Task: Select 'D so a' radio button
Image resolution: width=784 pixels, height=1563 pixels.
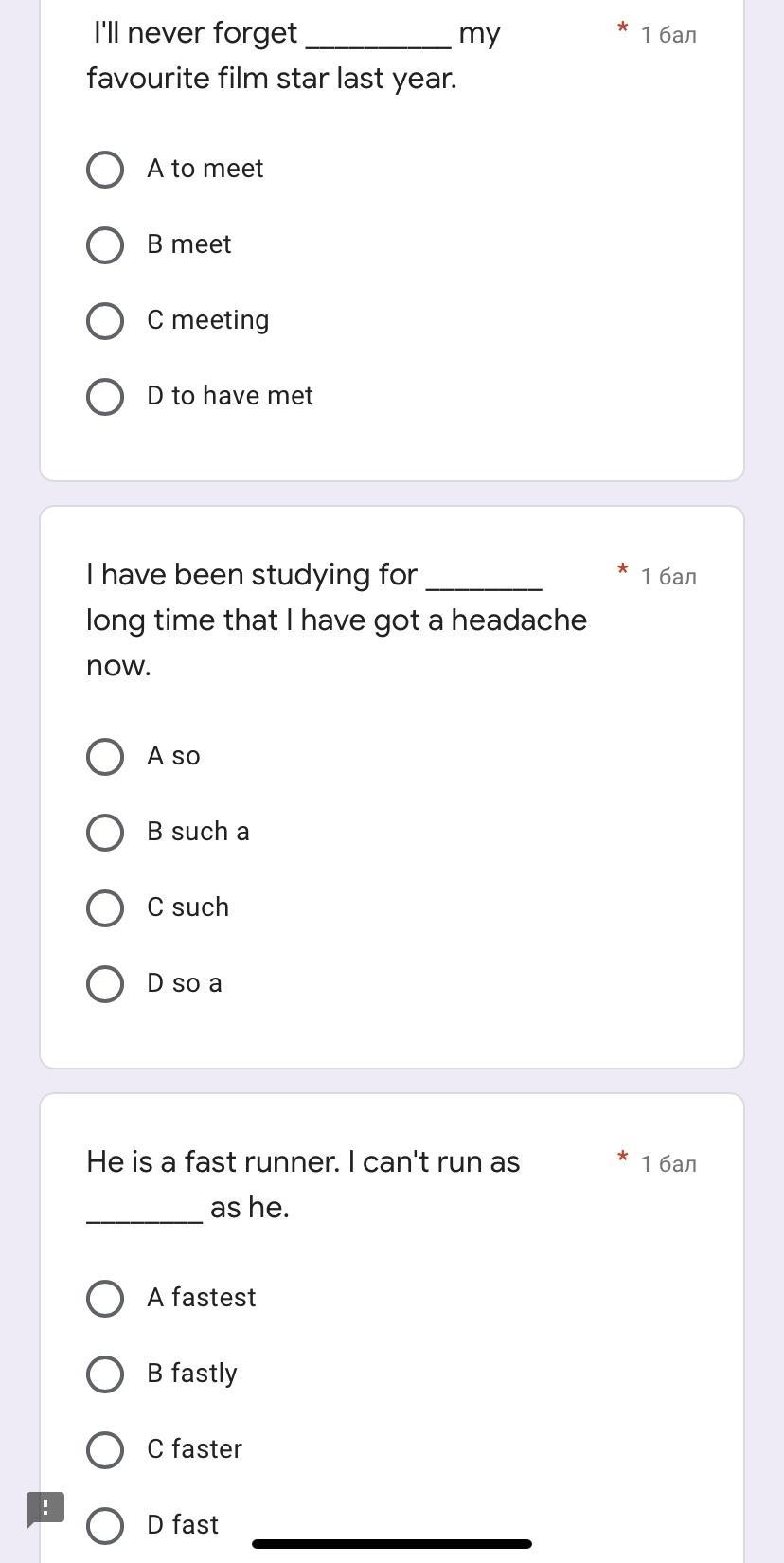Action: click(x=105, y=984)
